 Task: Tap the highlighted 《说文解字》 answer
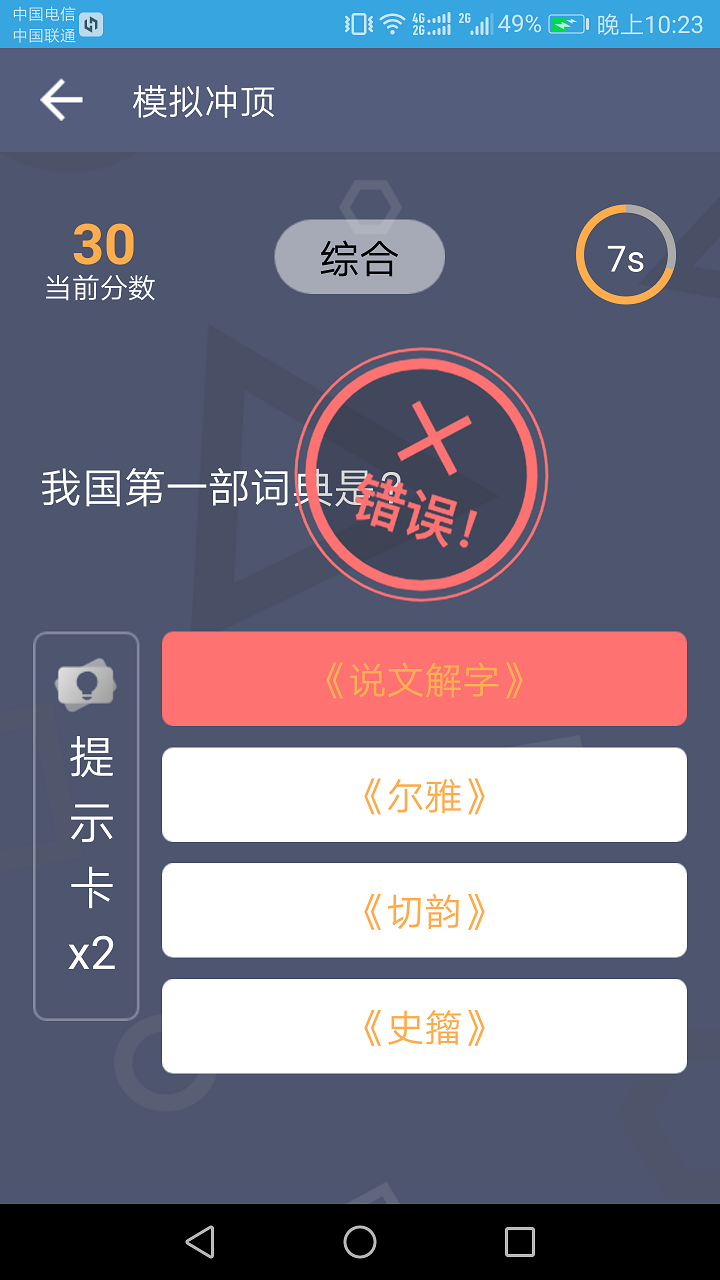click(424, 678)
